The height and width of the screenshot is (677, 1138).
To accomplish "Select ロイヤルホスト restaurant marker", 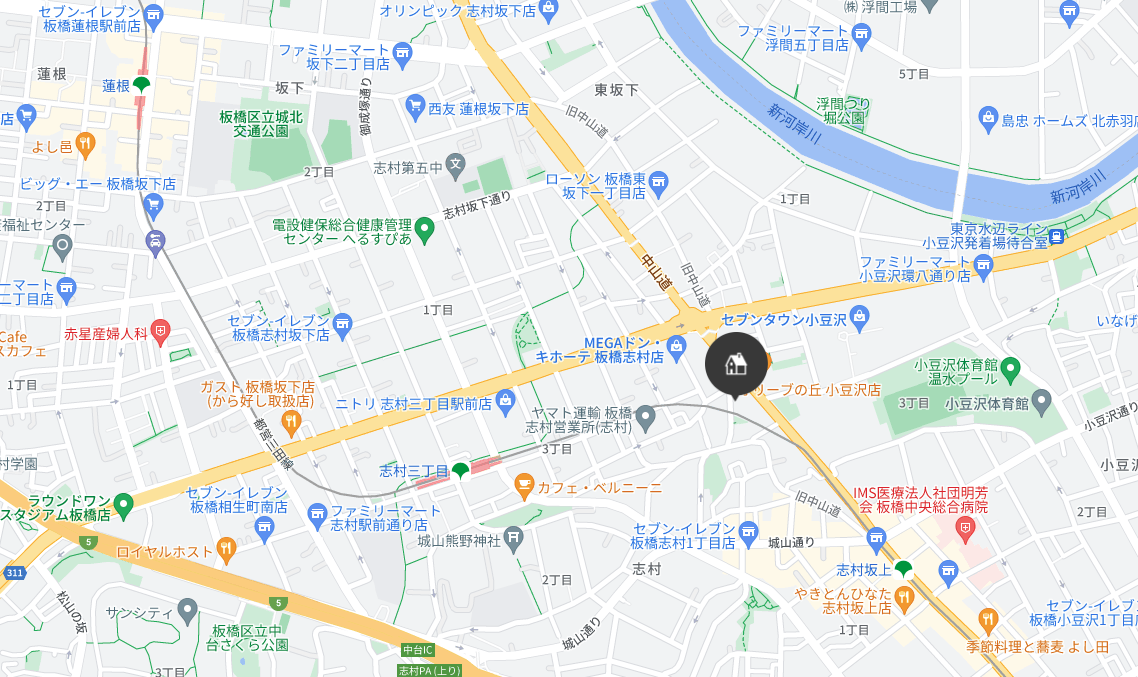I will [227, 549].
